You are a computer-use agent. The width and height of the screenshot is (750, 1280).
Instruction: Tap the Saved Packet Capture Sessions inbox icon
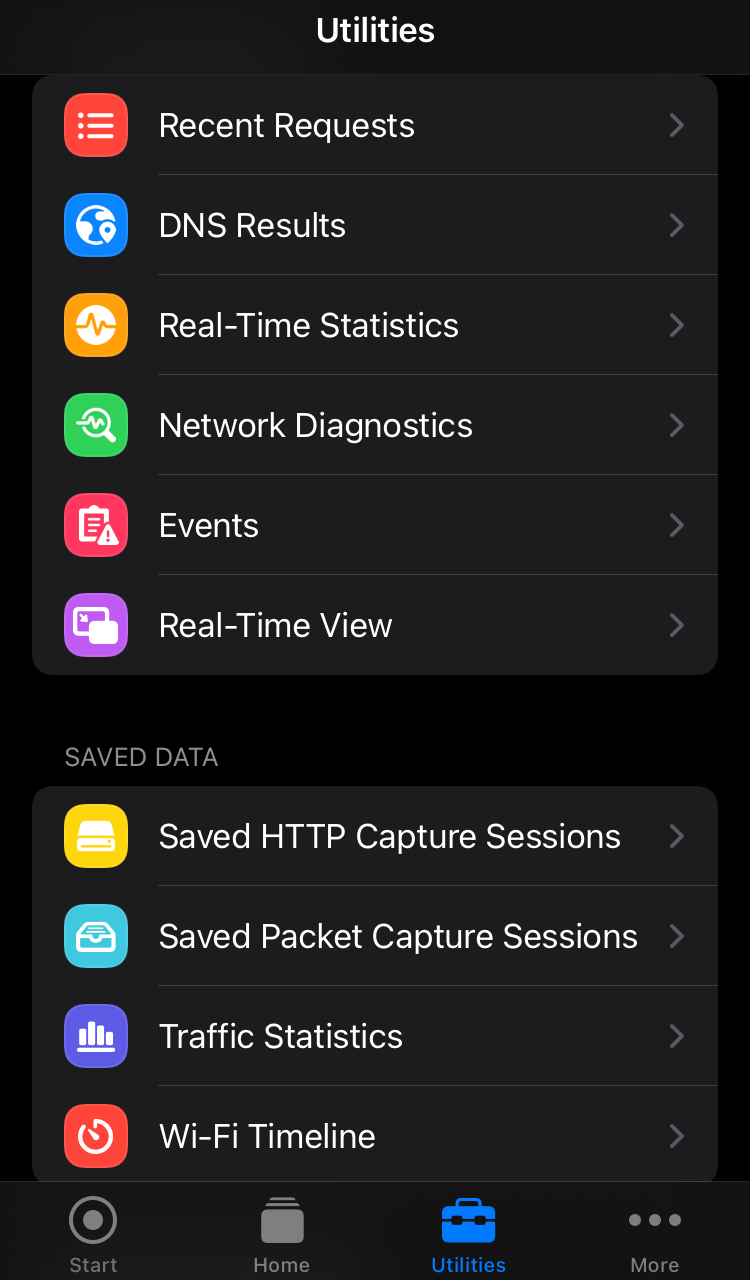95,936
